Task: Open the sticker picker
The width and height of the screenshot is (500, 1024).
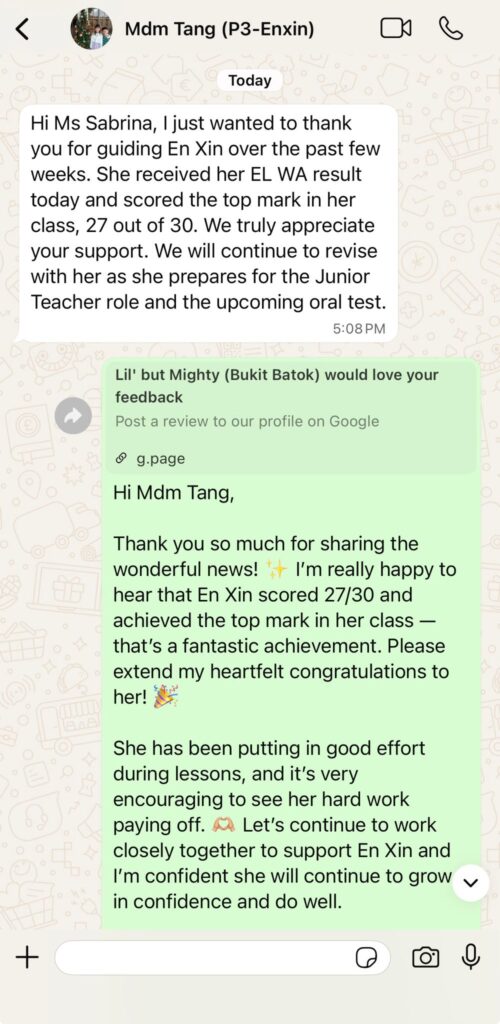Action: 366,958
